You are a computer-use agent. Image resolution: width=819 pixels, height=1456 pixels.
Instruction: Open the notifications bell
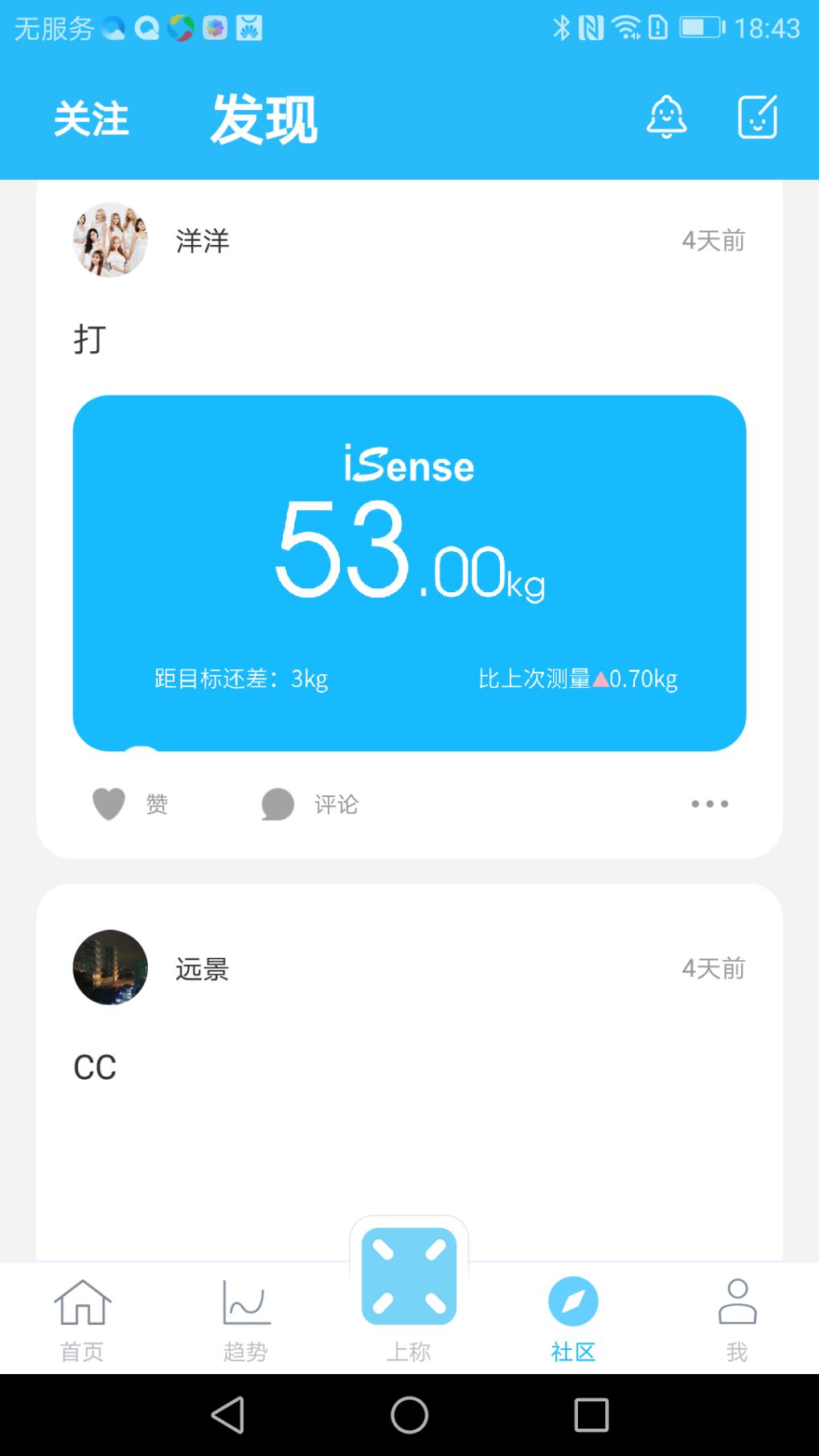pyautogui.click(x=666, y=117)
